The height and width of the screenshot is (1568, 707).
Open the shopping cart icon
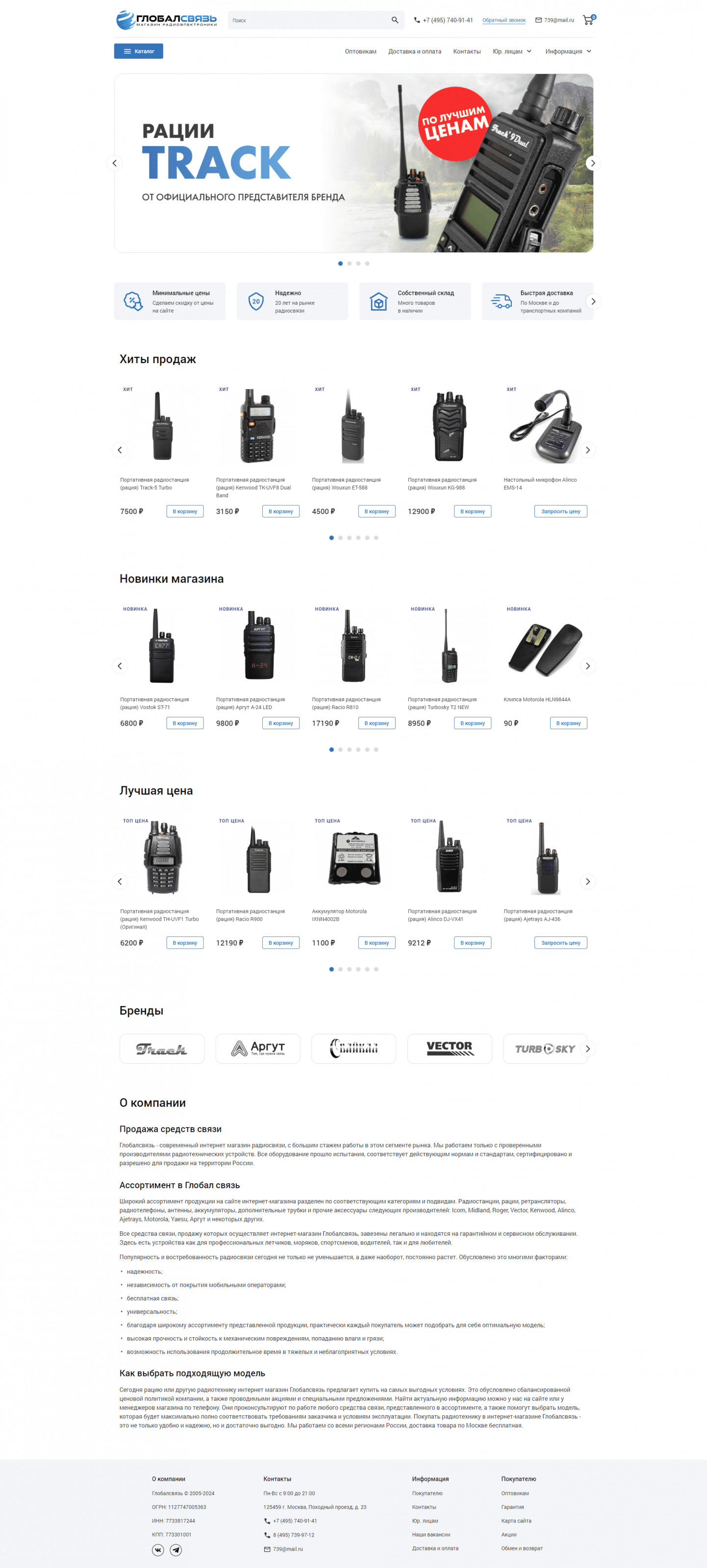coord(588,20)
